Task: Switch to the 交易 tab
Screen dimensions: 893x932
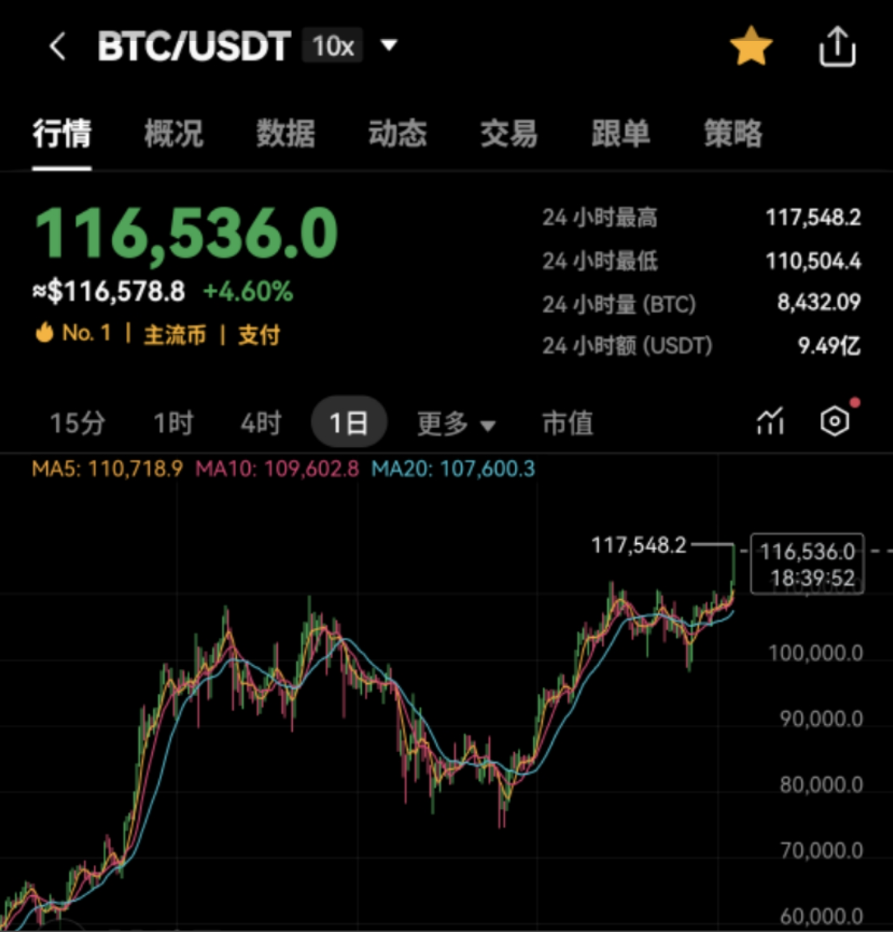Action: (508, 133)
